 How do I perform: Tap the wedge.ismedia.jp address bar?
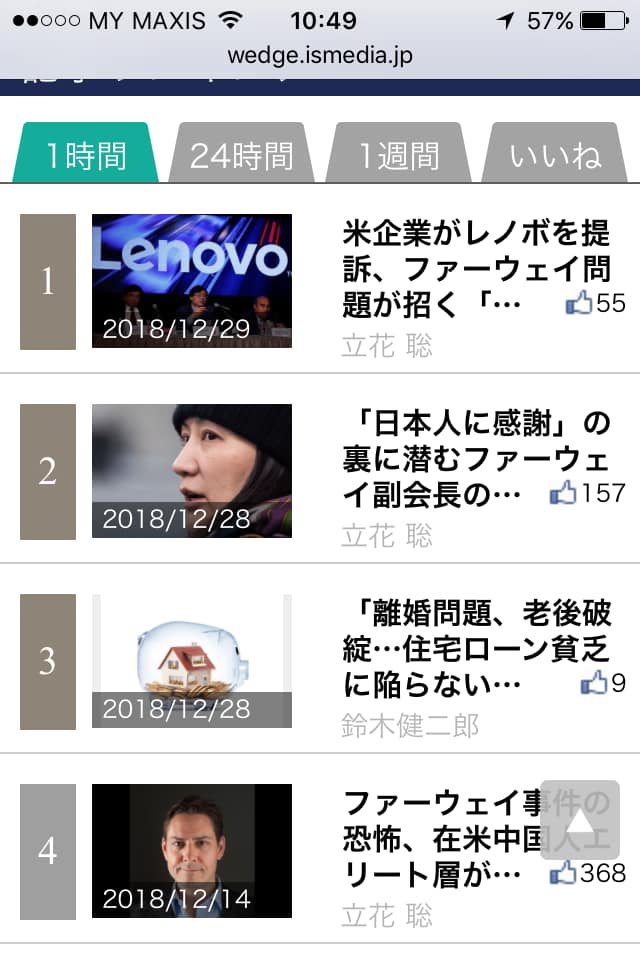point(320,56)
